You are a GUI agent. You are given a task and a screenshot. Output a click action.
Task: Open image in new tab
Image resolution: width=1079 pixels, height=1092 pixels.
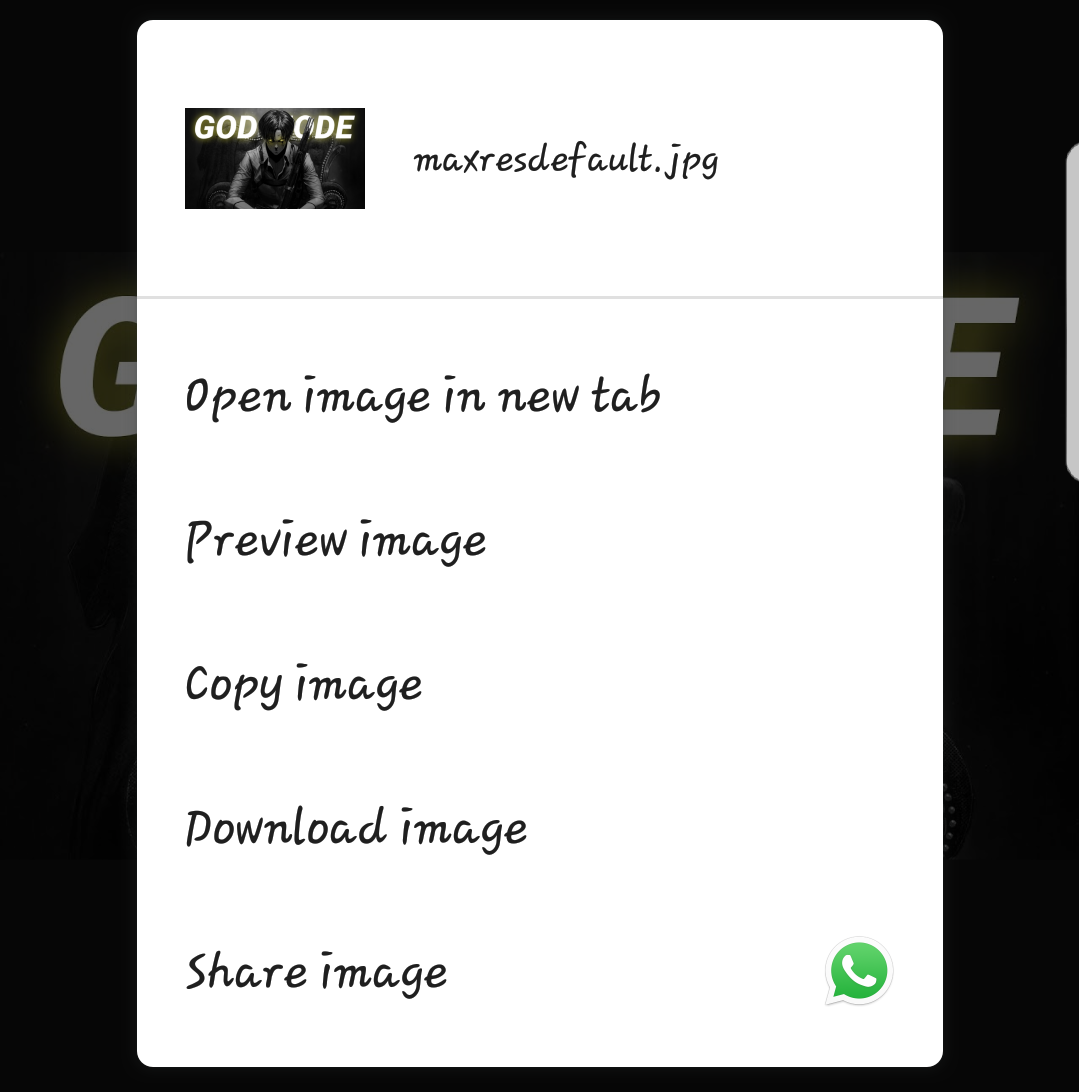[x=423, y=397]
